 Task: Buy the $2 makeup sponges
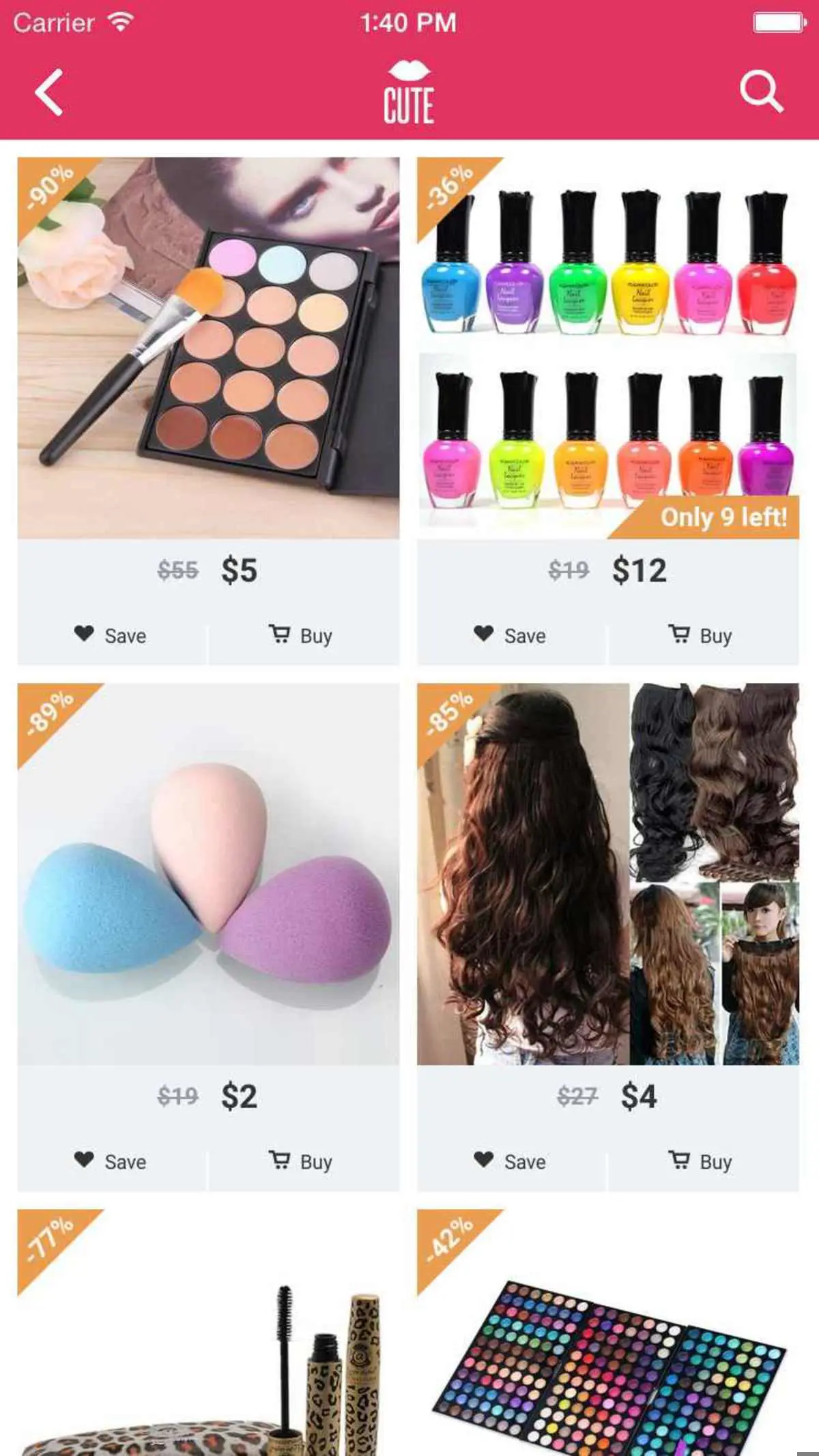(302, 1161)
